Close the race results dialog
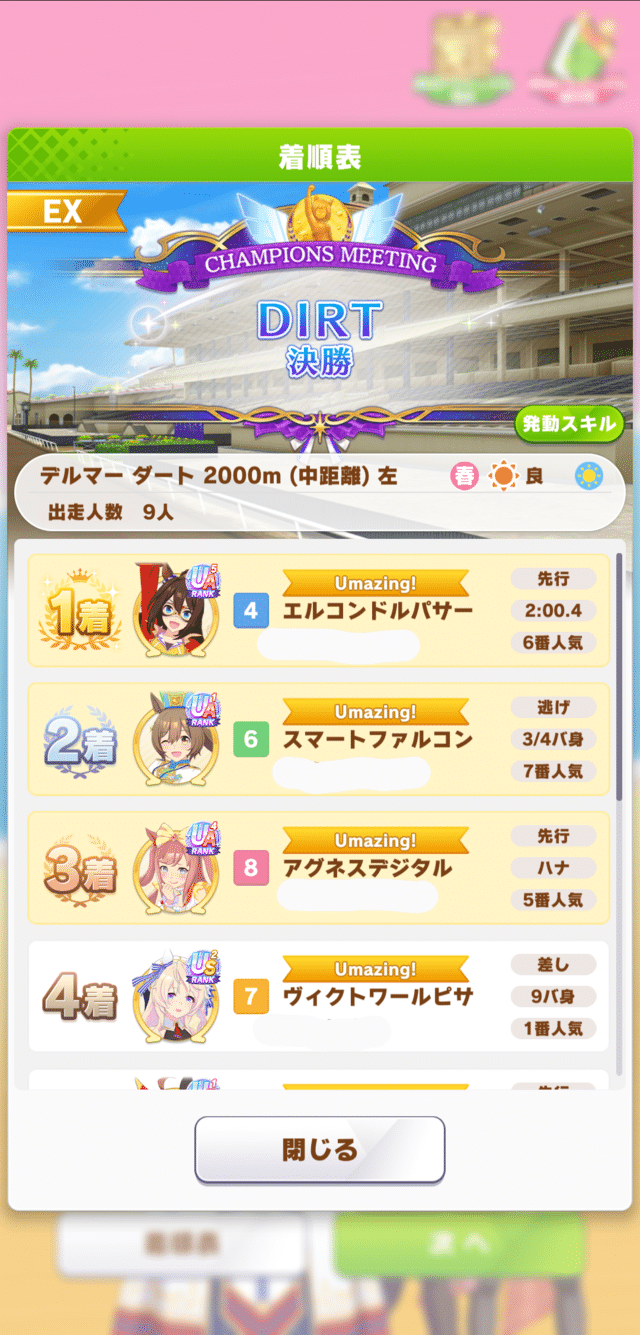 (x=319, y=1150)
